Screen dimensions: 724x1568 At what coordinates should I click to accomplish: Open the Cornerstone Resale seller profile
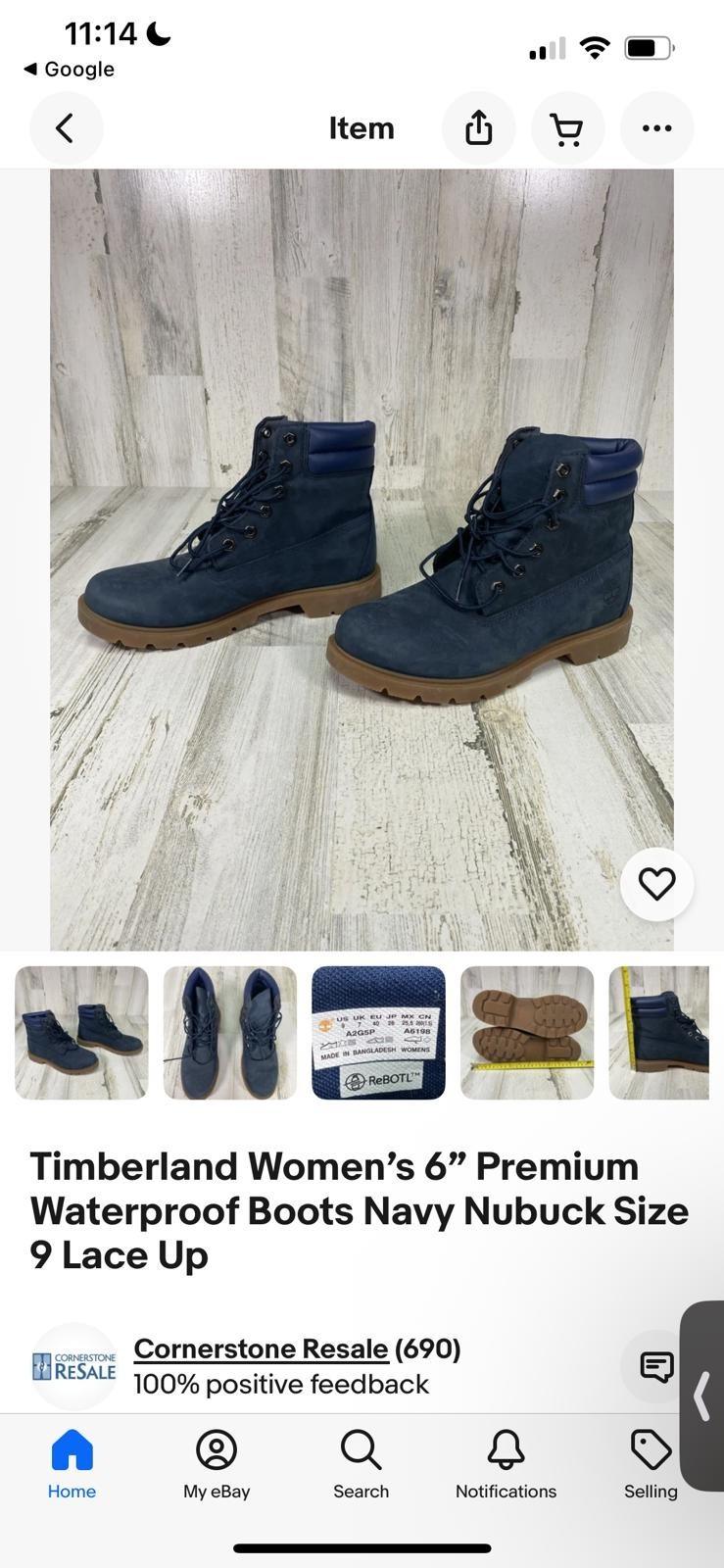[x=261, y=1349]
